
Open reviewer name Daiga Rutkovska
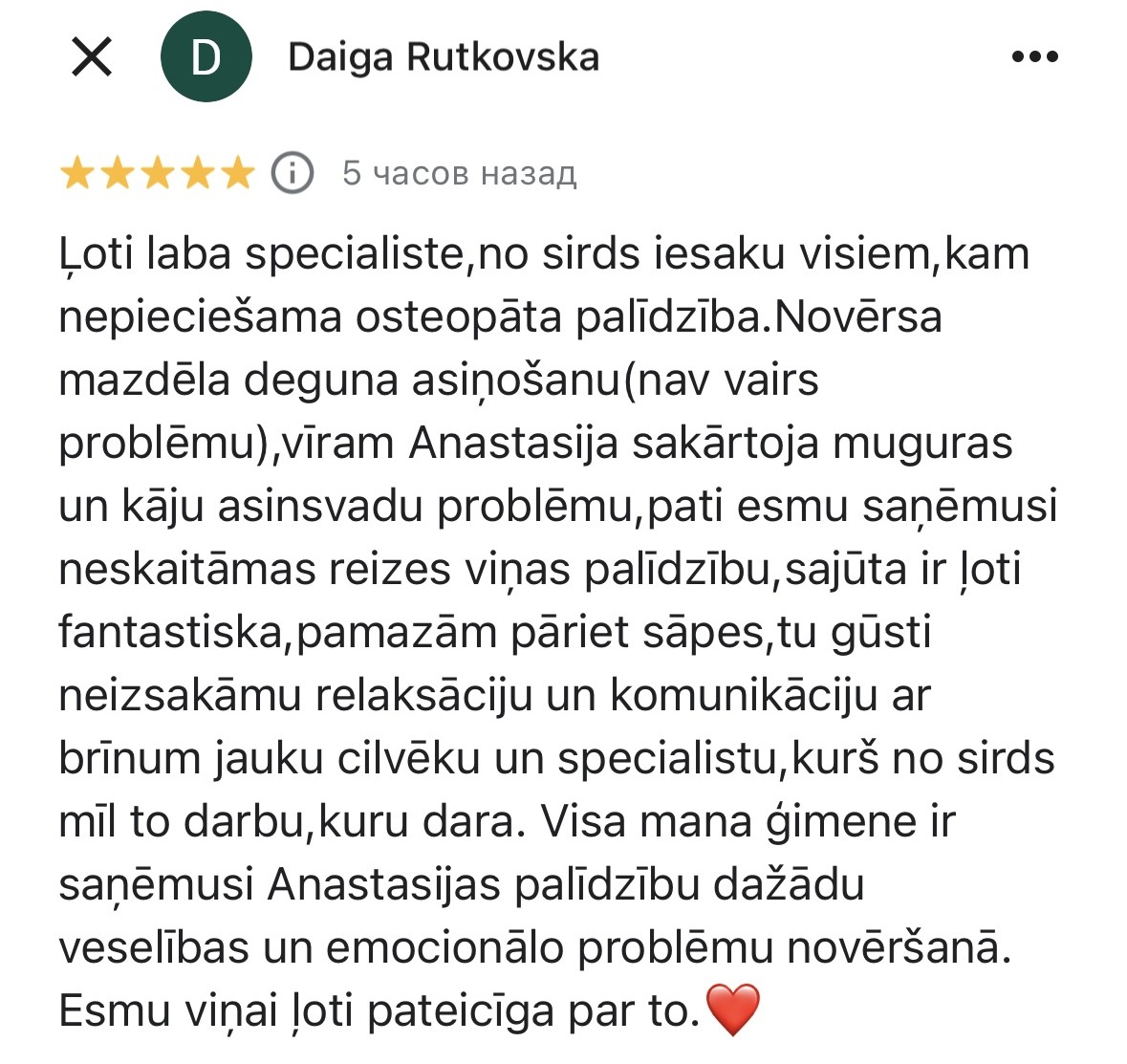pos(444,57)
